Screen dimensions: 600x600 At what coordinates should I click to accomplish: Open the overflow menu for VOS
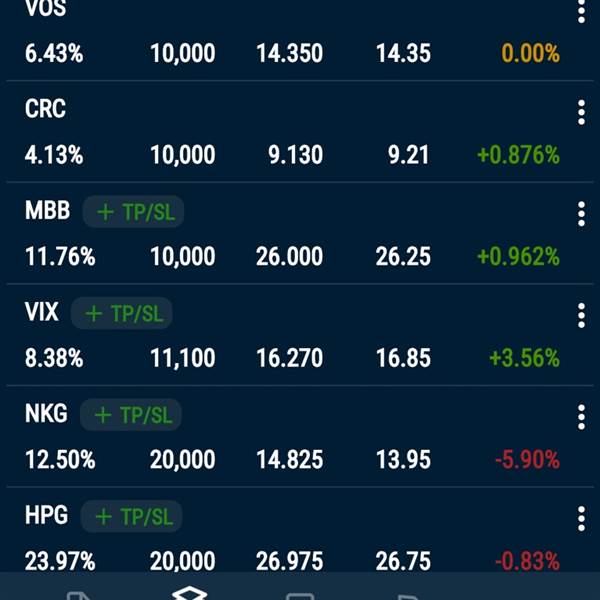coord(581,12)
